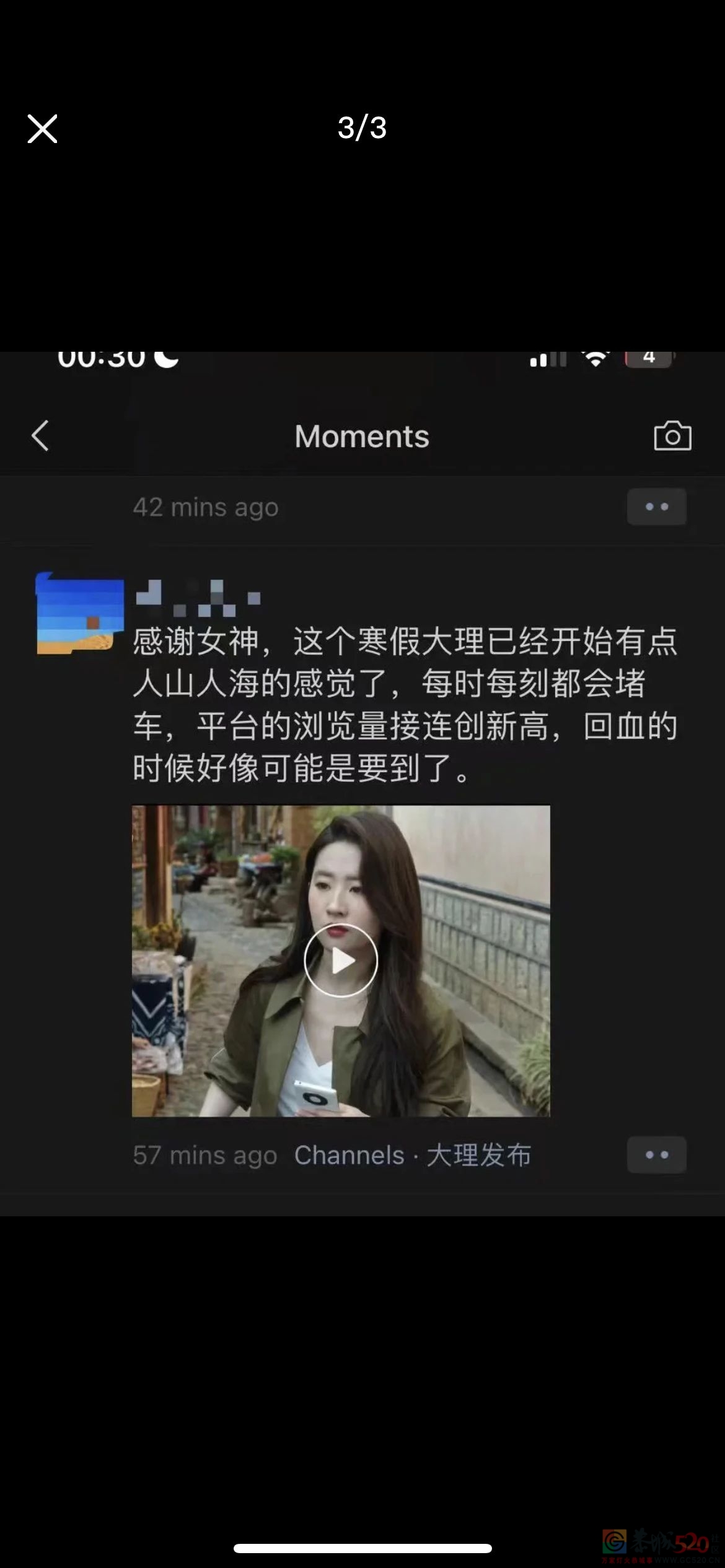Tap the Wi-Fi icon in the status bar
Screen dimensions: 725x1568
coord(594,358)
